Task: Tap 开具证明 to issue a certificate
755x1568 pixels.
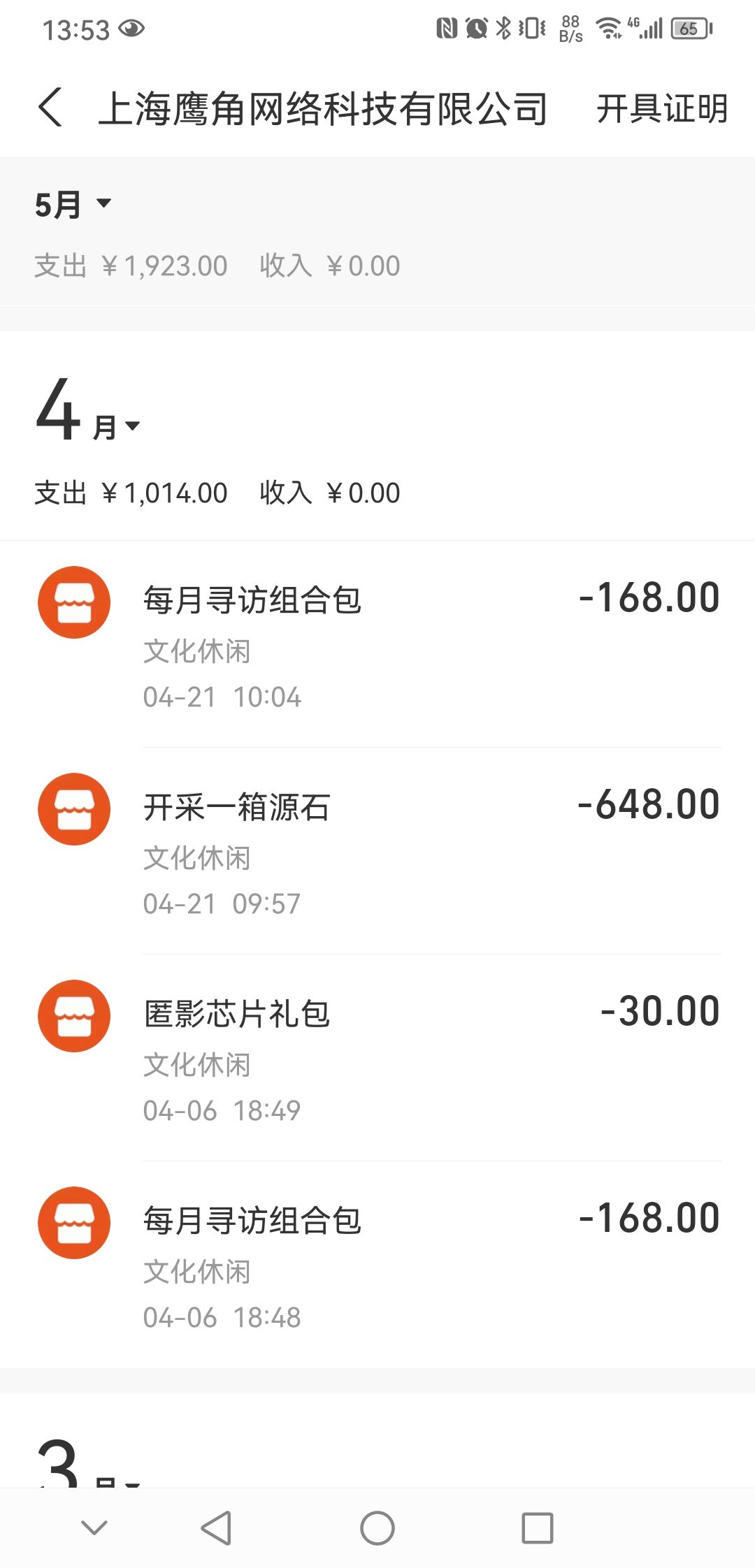Action: click(x=661, y=110)
